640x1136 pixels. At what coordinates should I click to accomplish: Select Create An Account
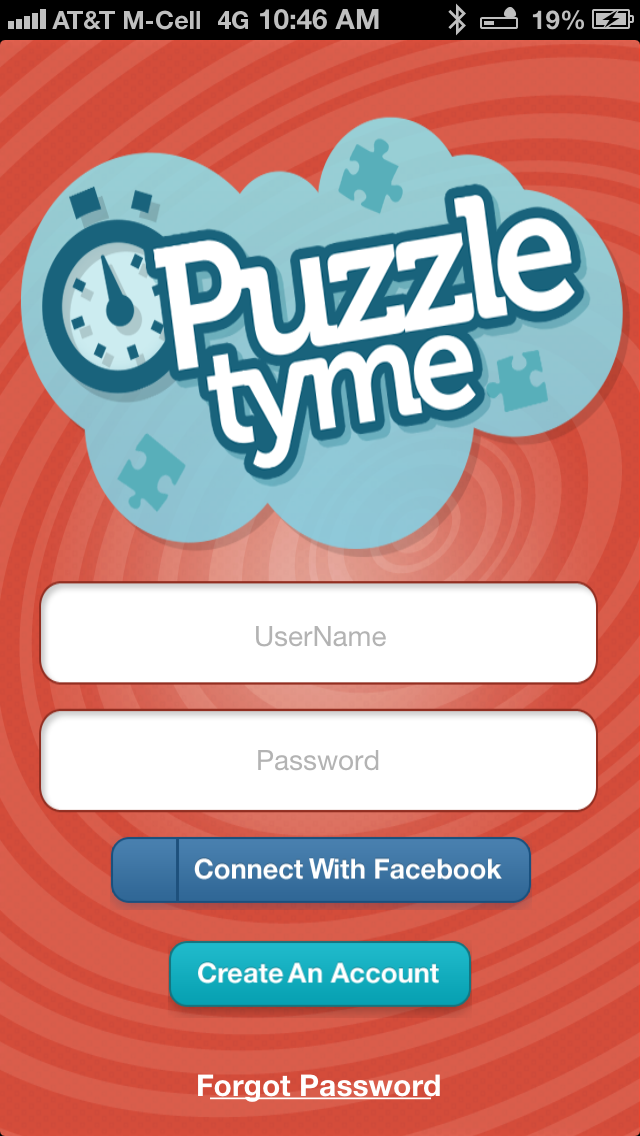click(x=320, y=973)
